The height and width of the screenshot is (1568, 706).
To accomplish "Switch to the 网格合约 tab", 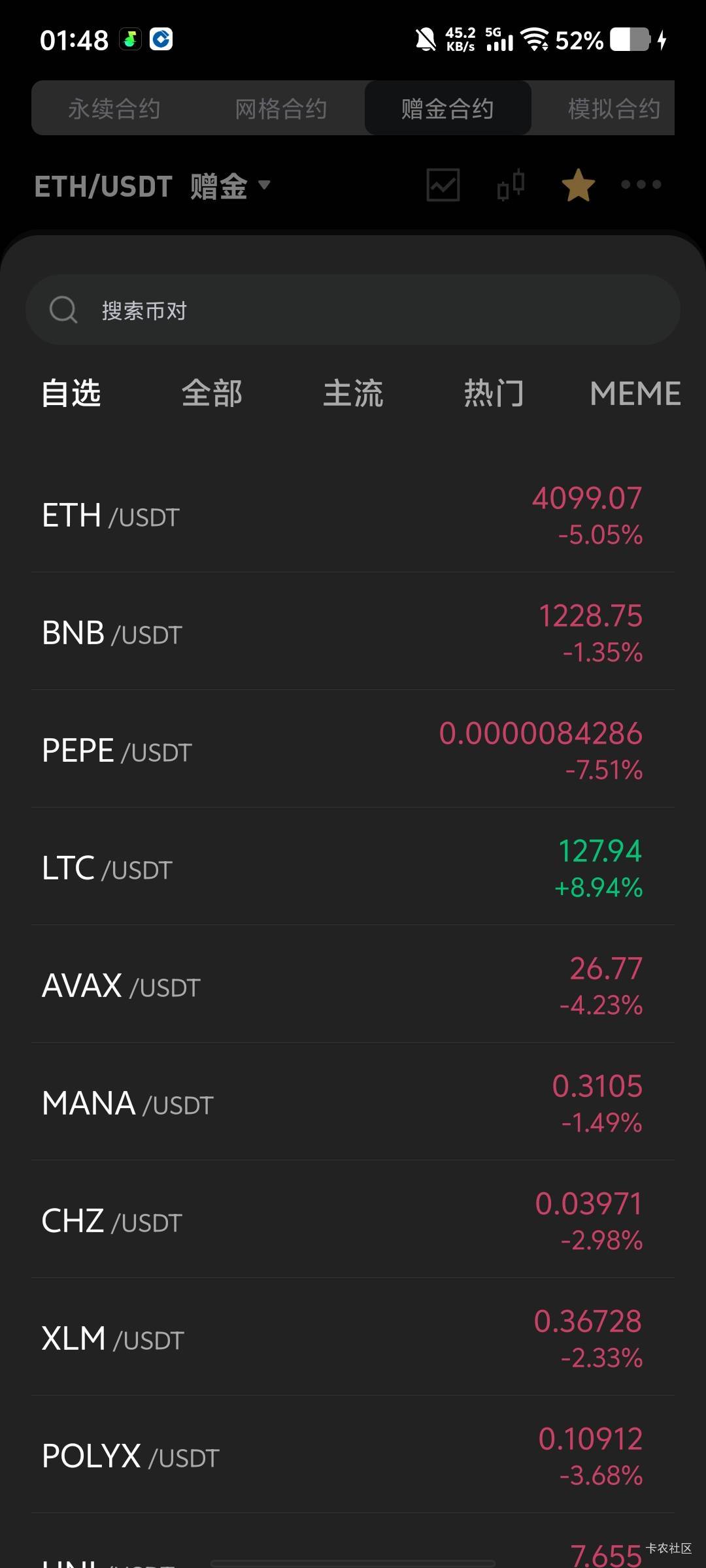I will tap(281, 108).
